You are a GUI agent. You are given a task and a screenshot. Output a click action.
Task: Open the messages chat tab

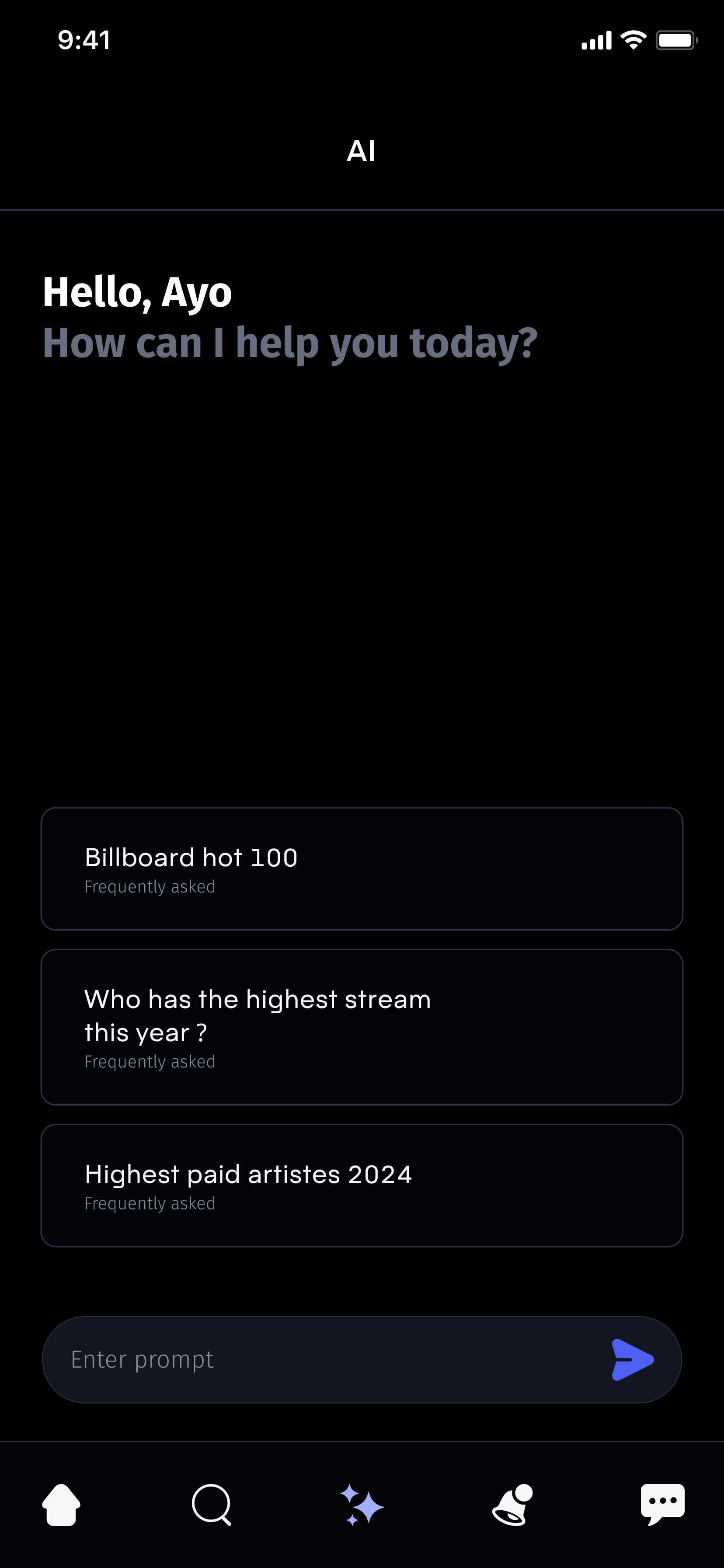coord(662,1505)
